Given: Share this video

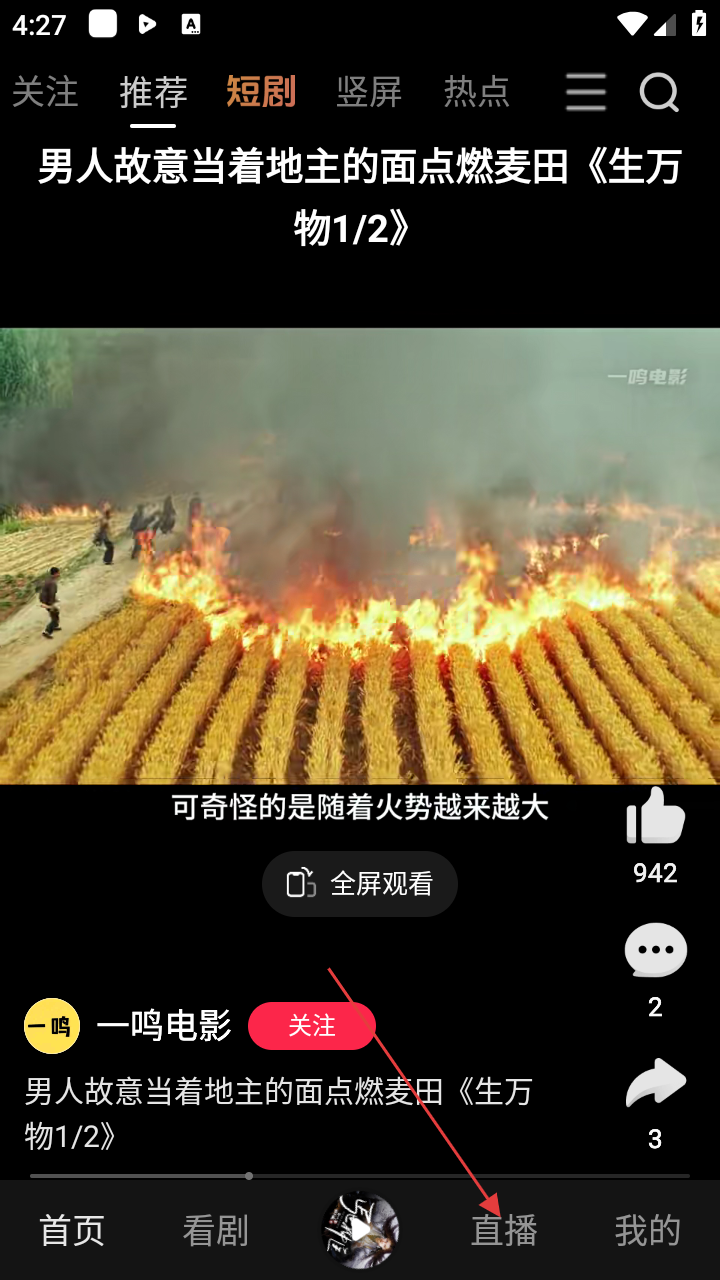Looking at the screenshot, I should (x=655, y=1085).
